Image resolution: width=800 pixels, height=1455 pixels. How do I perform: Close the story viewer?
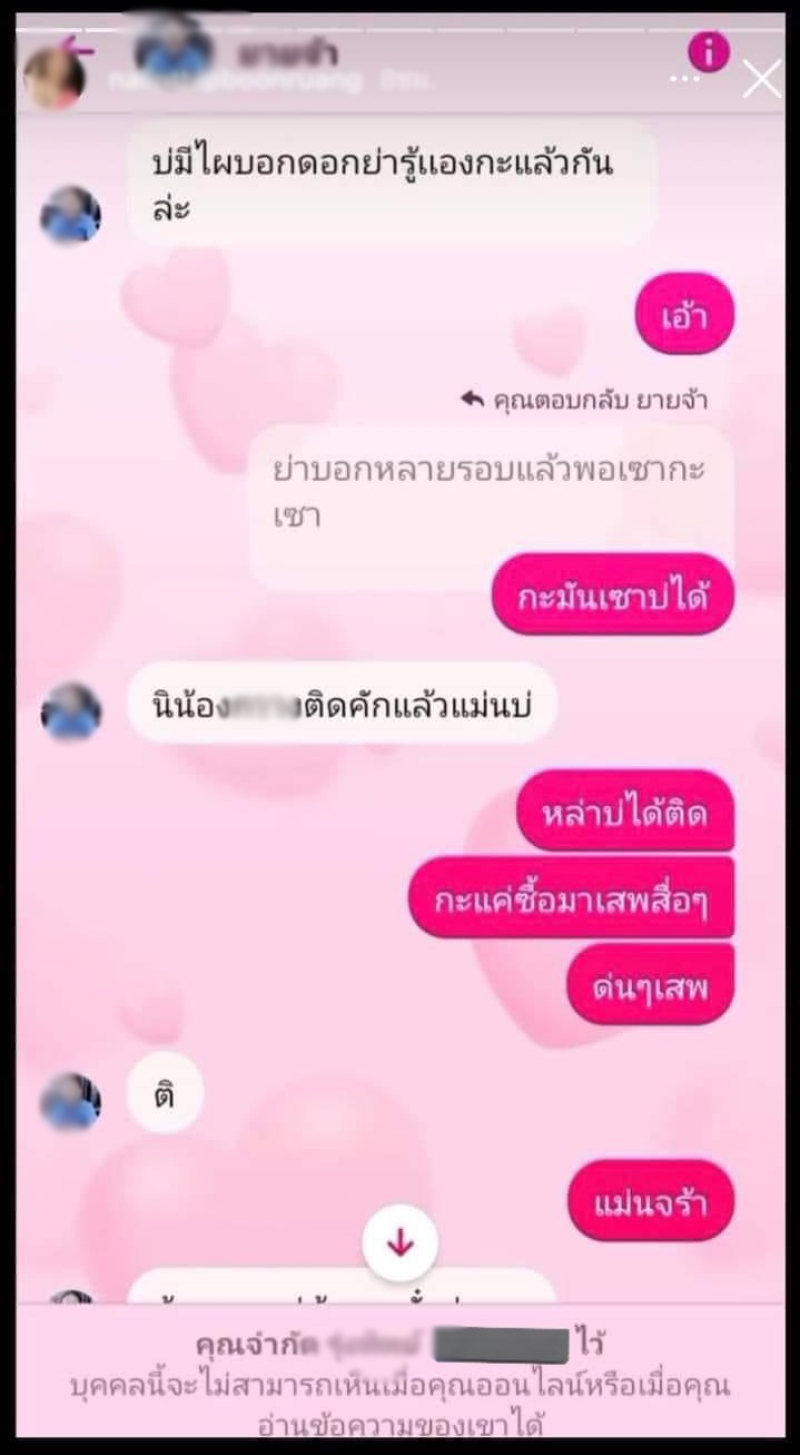pyautogui.click(x=762, y=79)
